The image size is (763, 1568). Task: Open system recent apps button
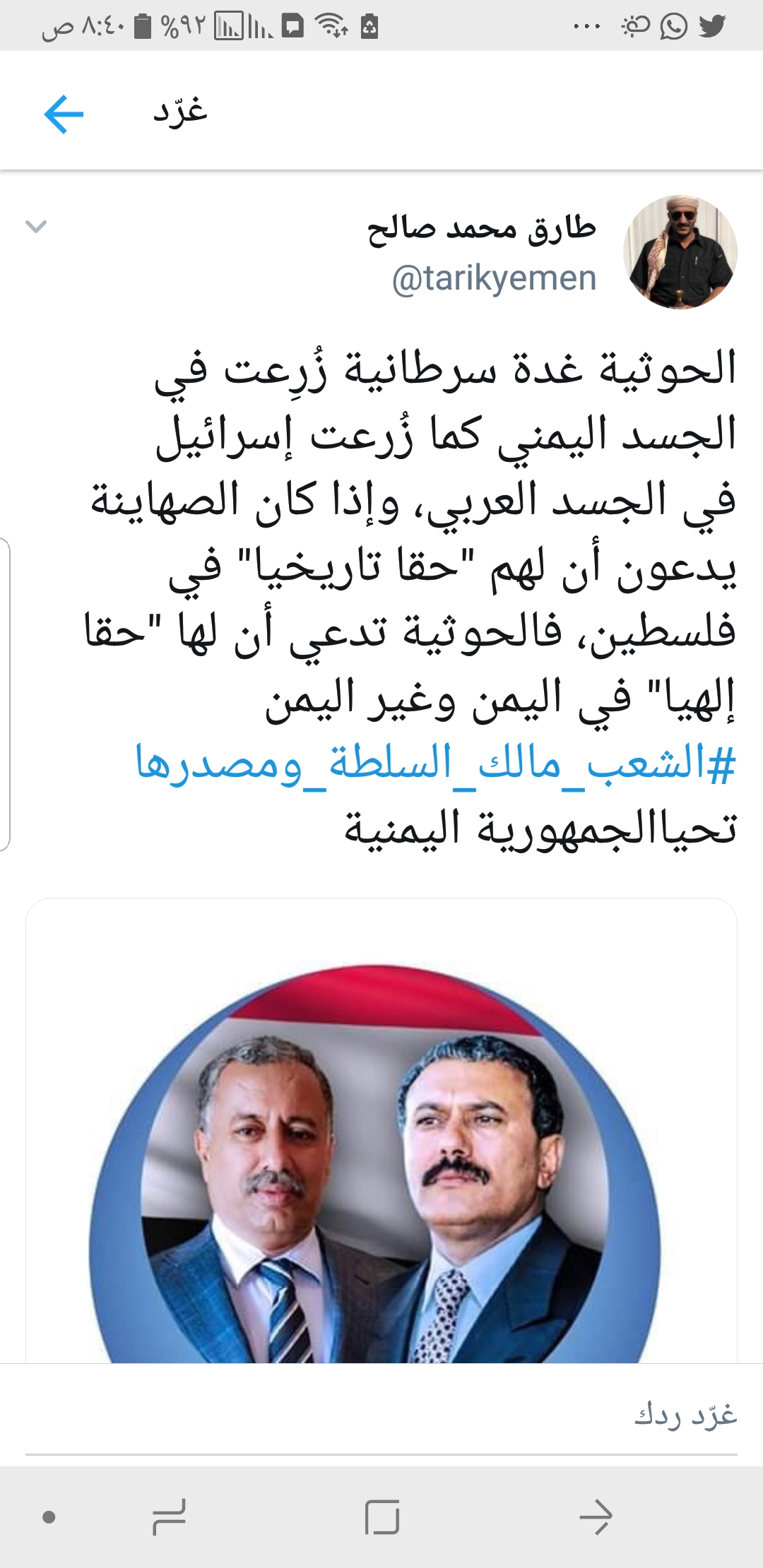(169, 1516)
